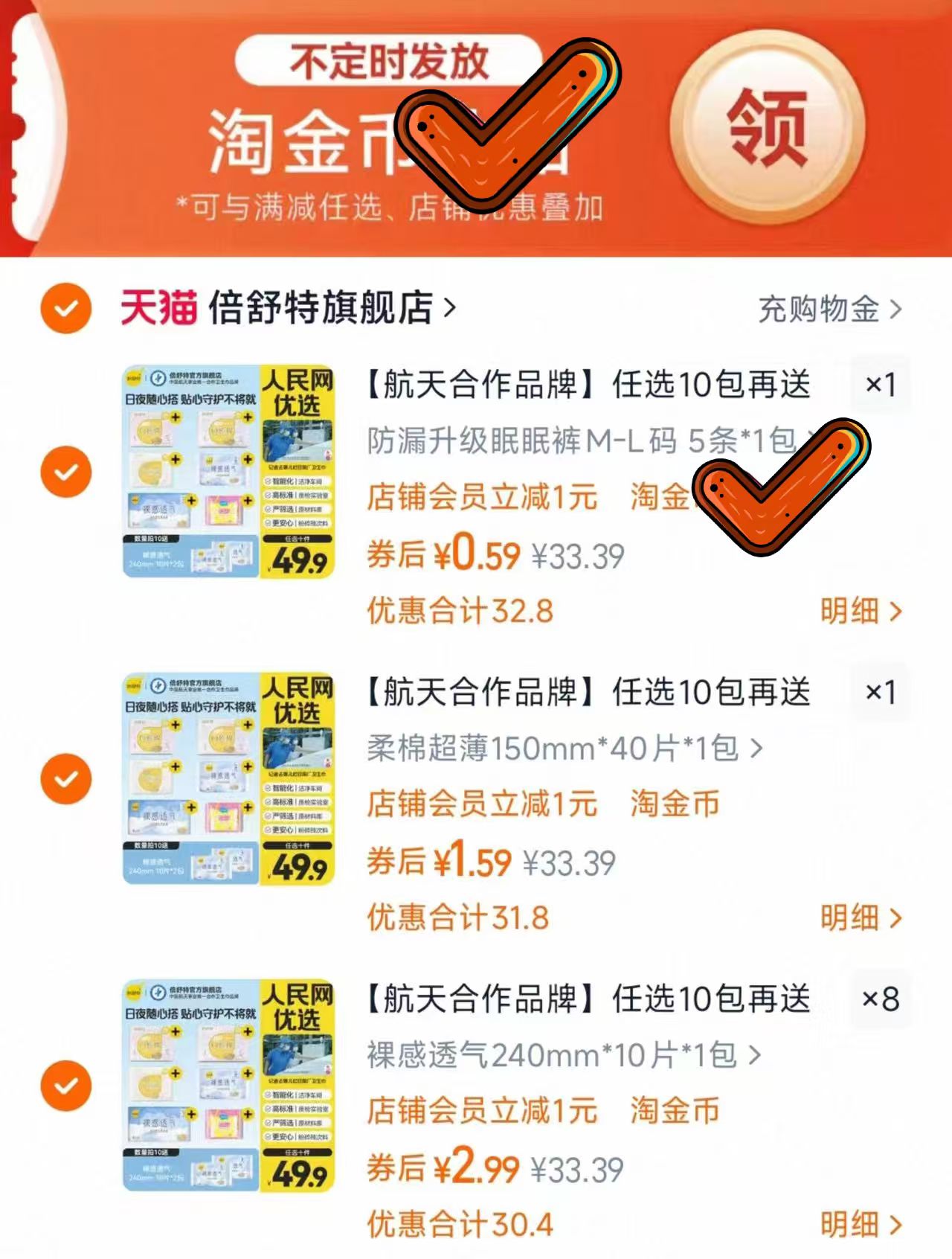Uncheck the 眠眠裤 M-L 码 item checkbox

[x=67, y=471]
